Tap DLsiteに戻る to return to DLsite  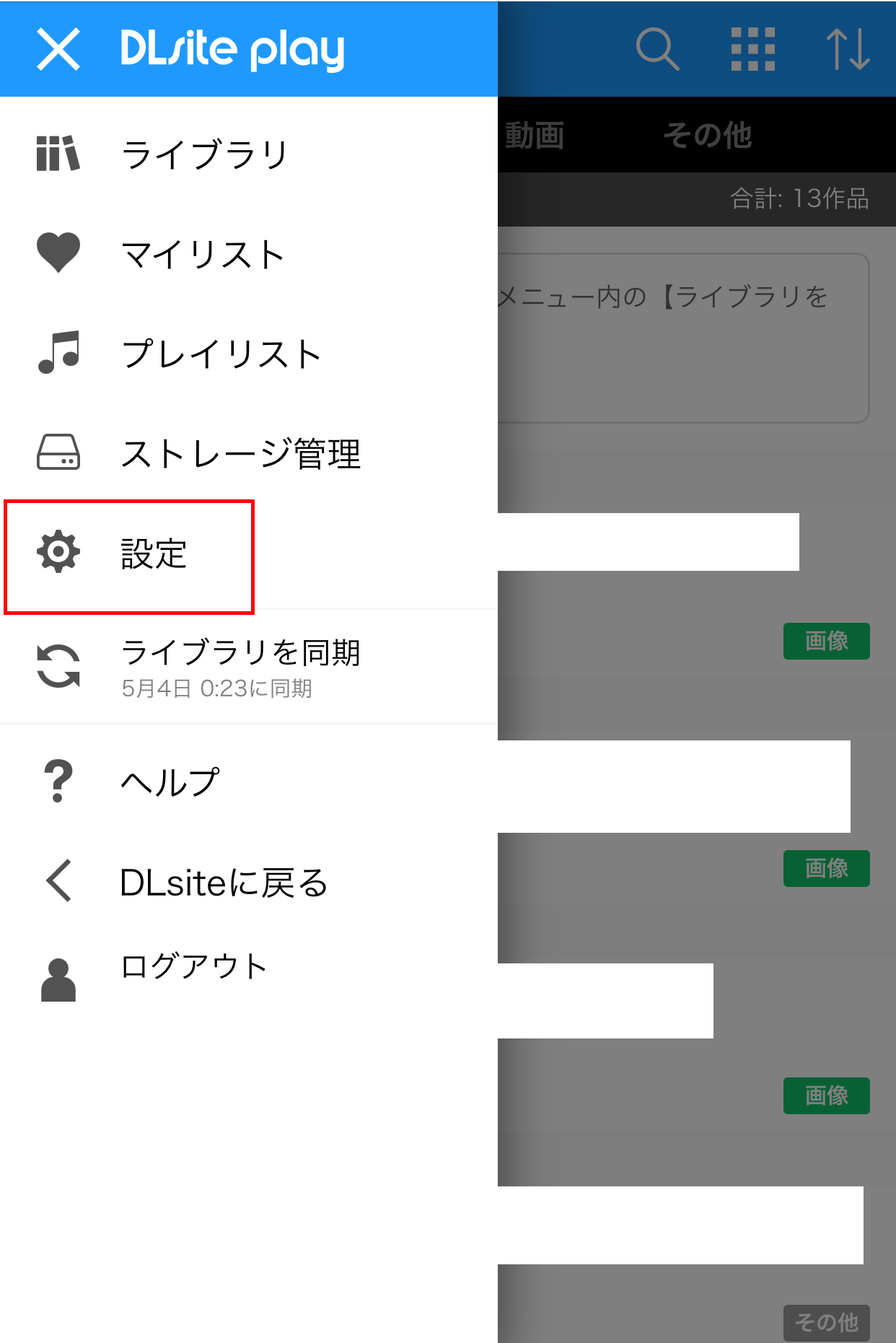pyautogui.click(x=224, y=882)
